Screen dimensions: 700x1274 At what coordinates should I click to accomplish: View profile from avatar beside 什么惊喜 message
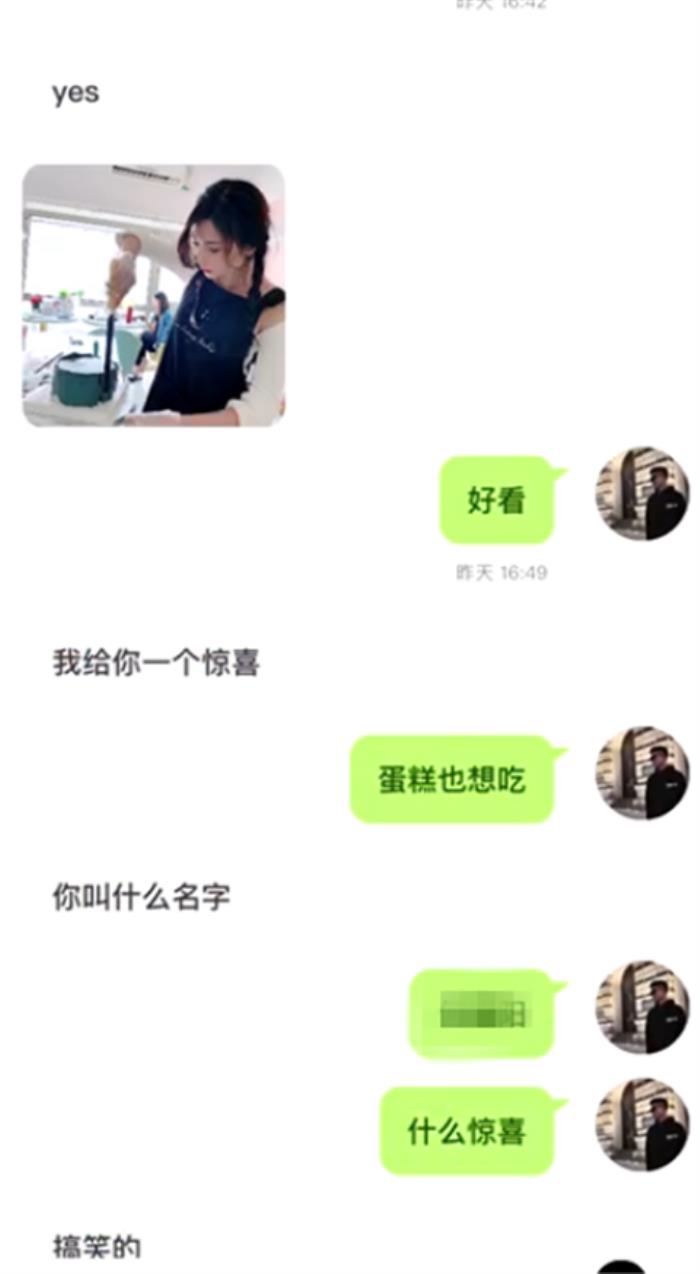[x=642, y=1125]
